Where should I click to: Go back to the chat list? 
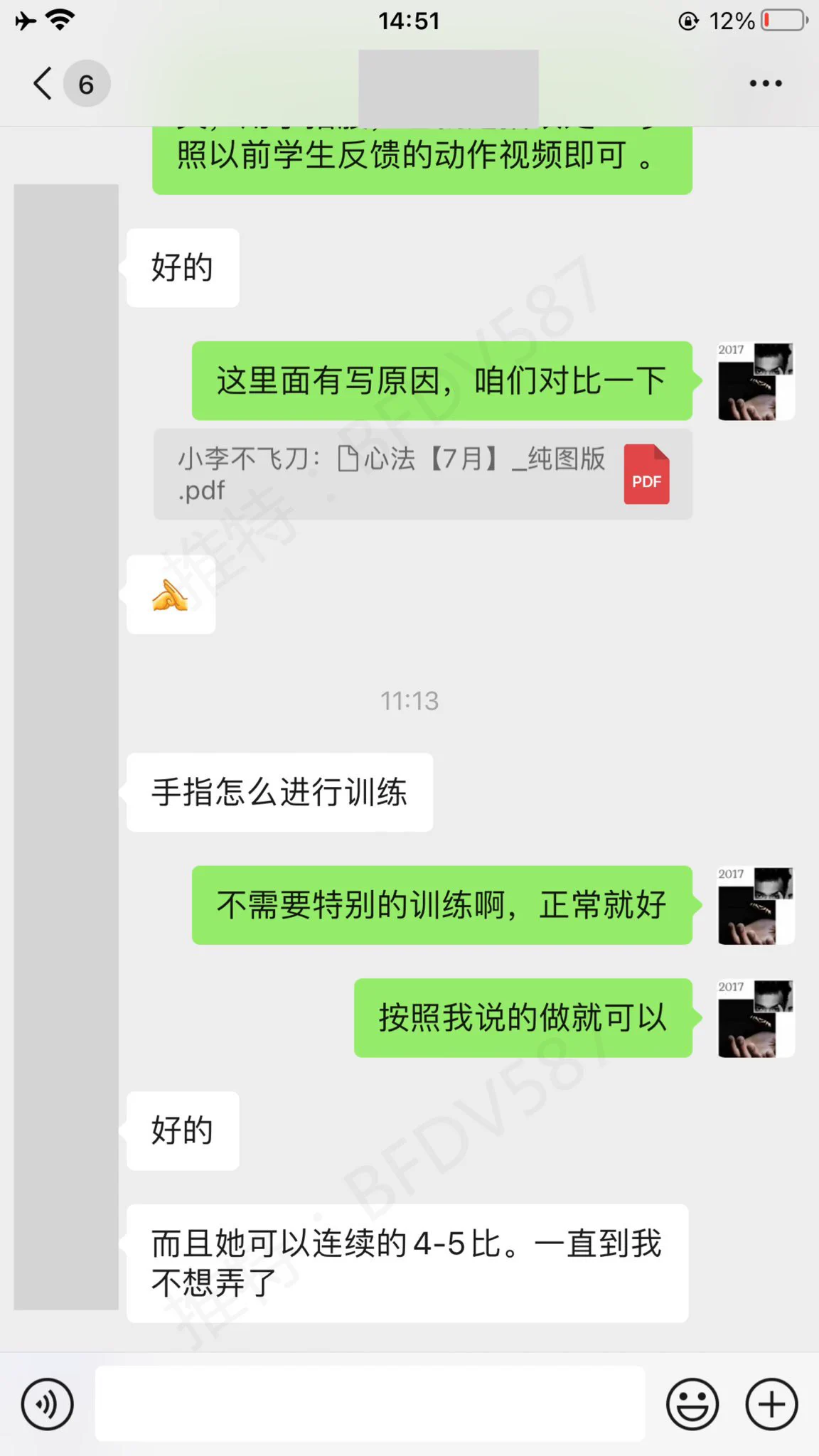coord(44,84)
